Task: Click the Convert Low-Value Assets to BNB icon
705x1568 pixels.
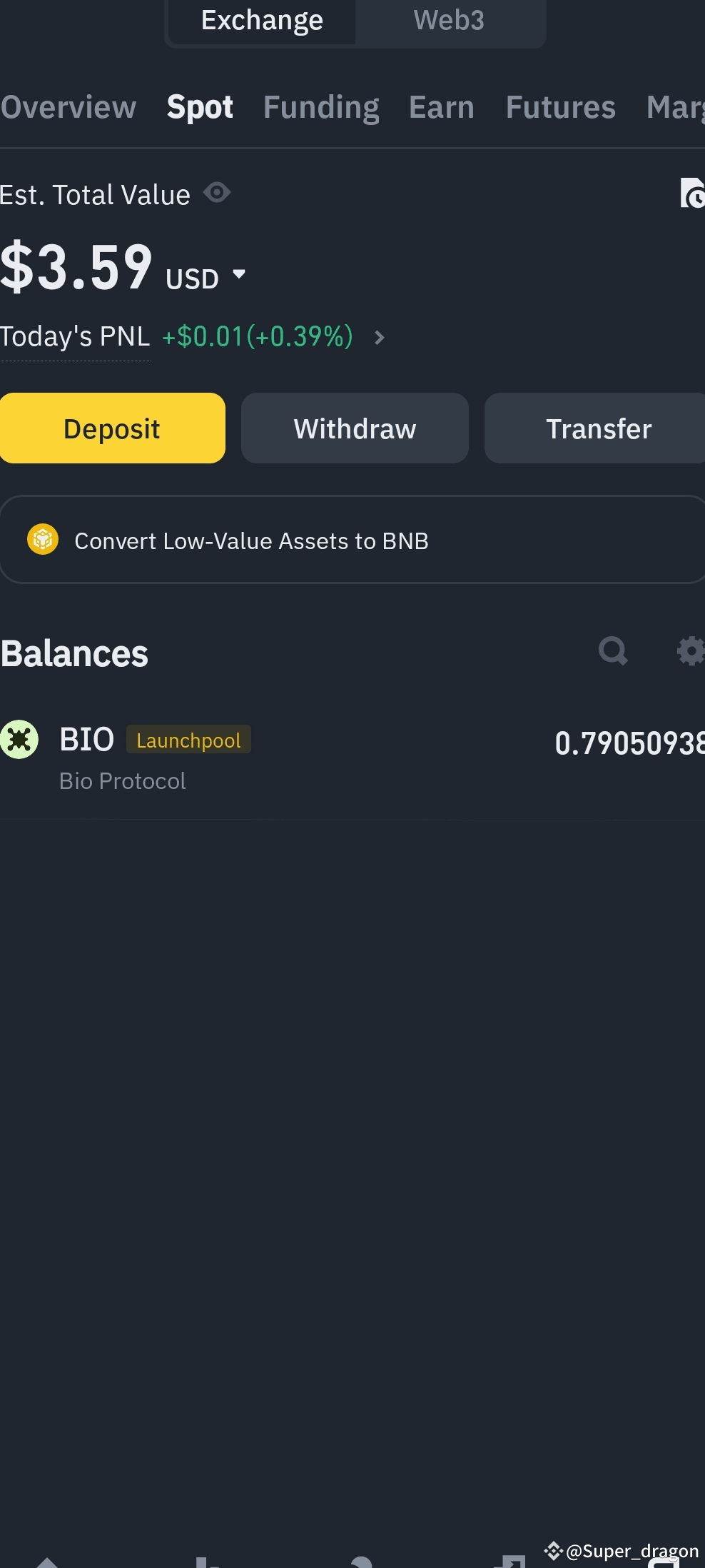Action: [x=43, y=540]
